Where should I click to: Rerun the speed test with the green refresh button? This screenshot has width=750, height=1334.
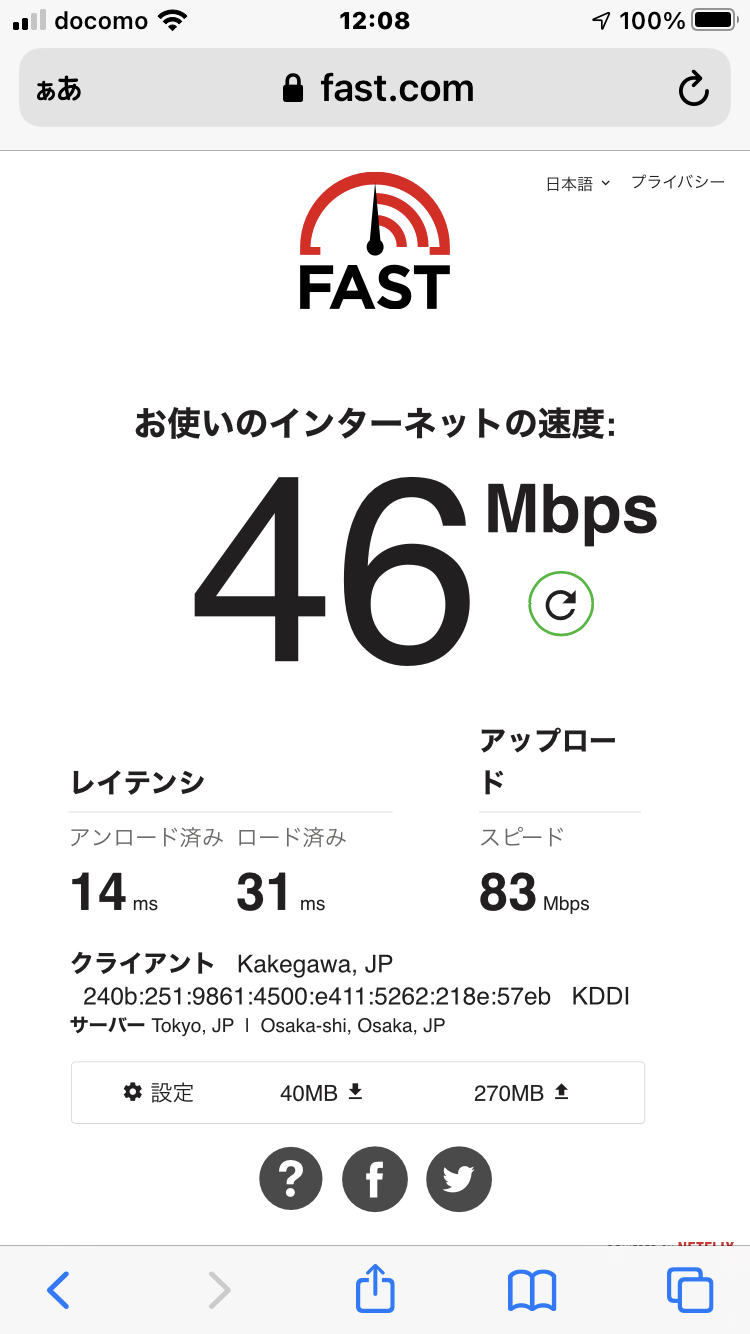coord(561,603)
